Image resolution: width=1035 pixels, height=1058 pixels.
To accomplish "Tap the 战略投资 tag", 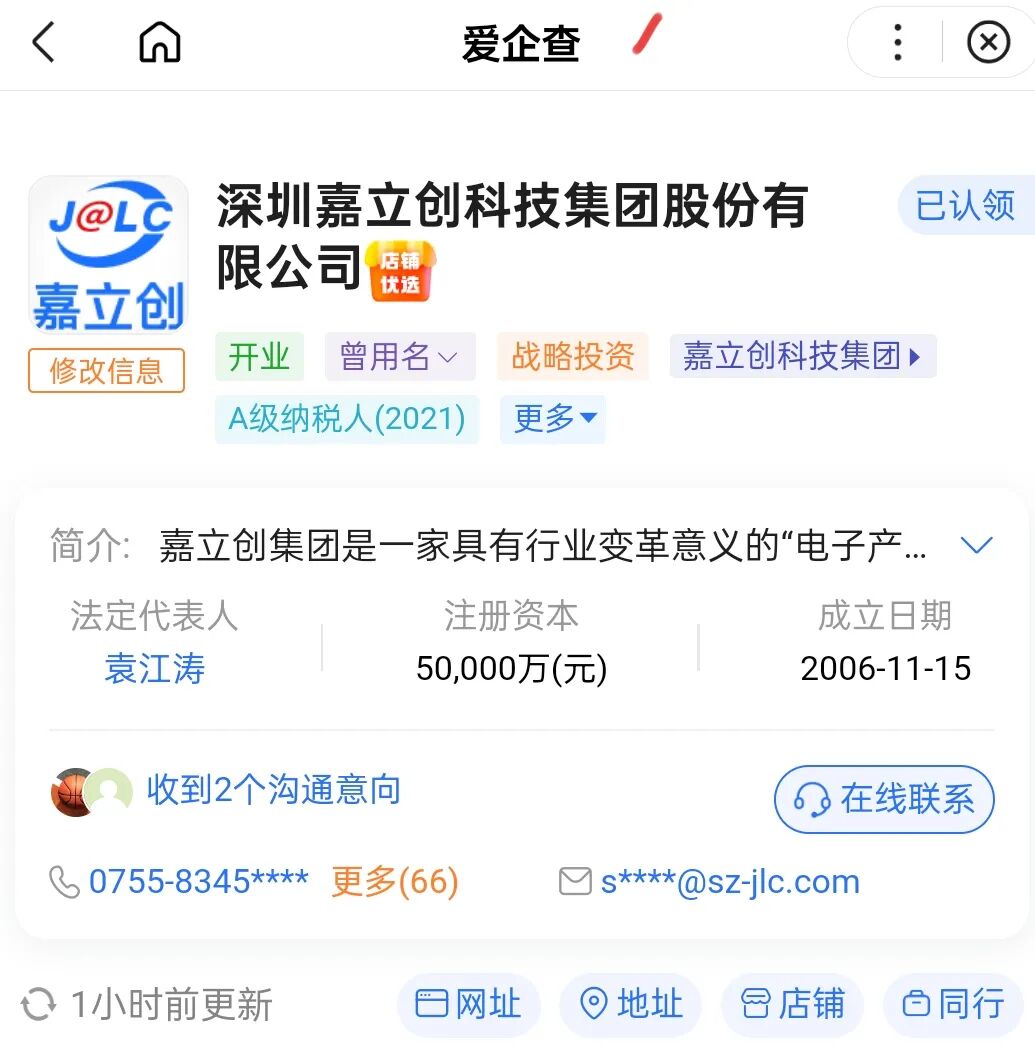I will point(573,357).
